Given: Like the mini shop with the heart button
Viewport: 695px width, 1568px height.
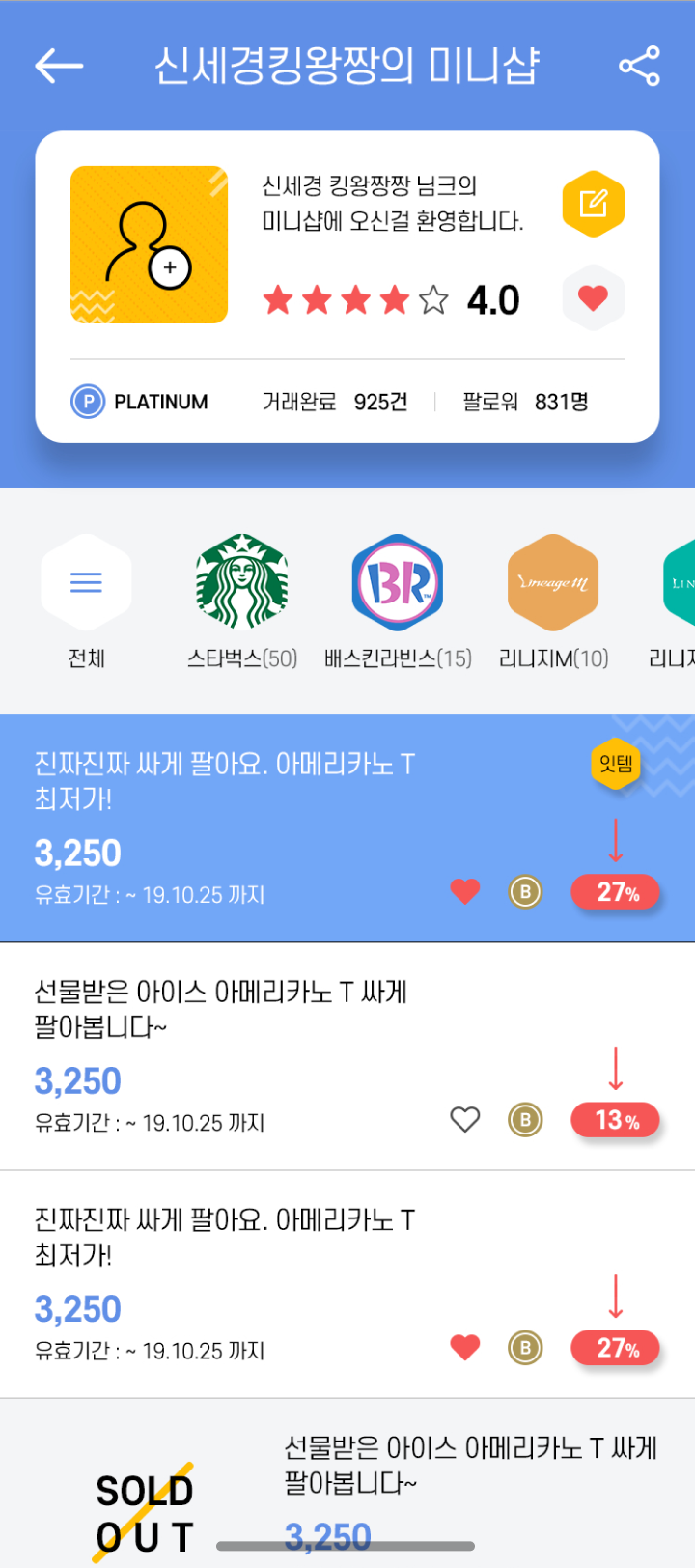Looking at the screenshot, I should [x=593, y=297].
